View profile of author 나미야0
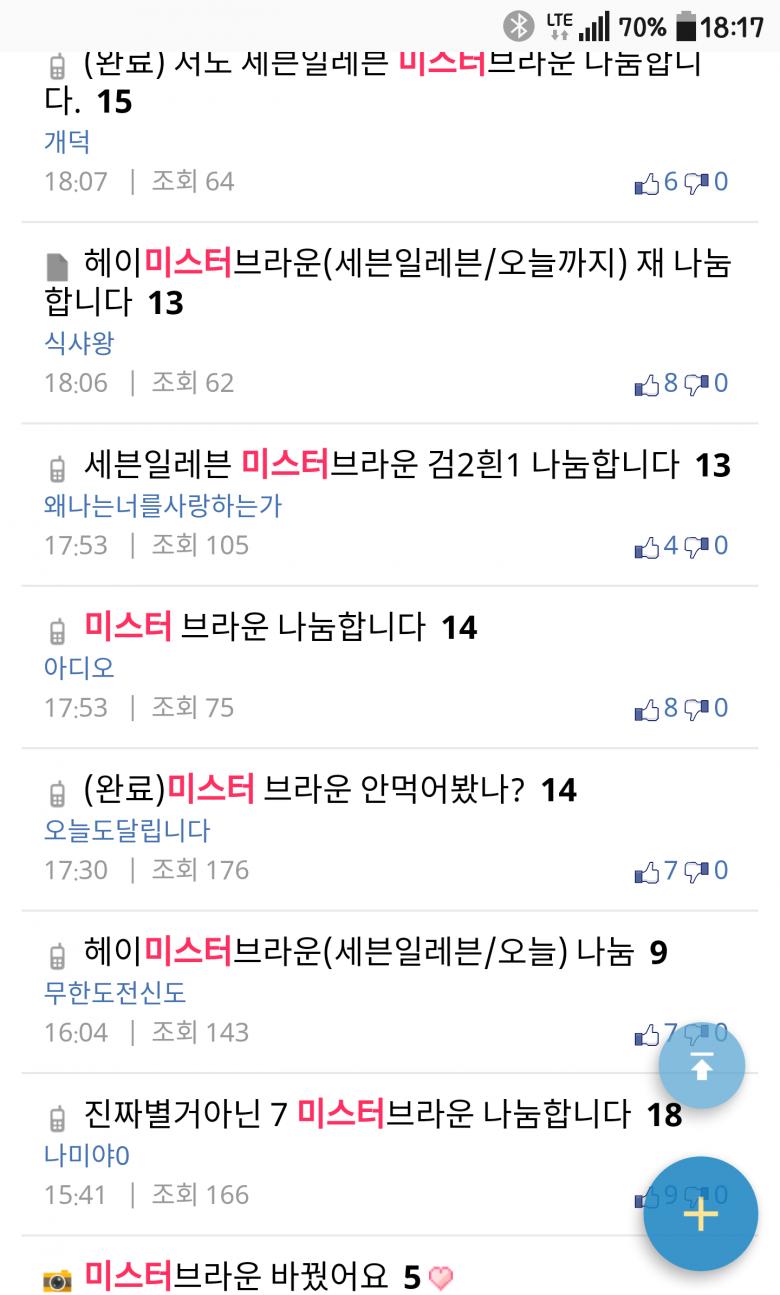The width and height of the screenshot is (780, 1295). tap(87, 1156)
